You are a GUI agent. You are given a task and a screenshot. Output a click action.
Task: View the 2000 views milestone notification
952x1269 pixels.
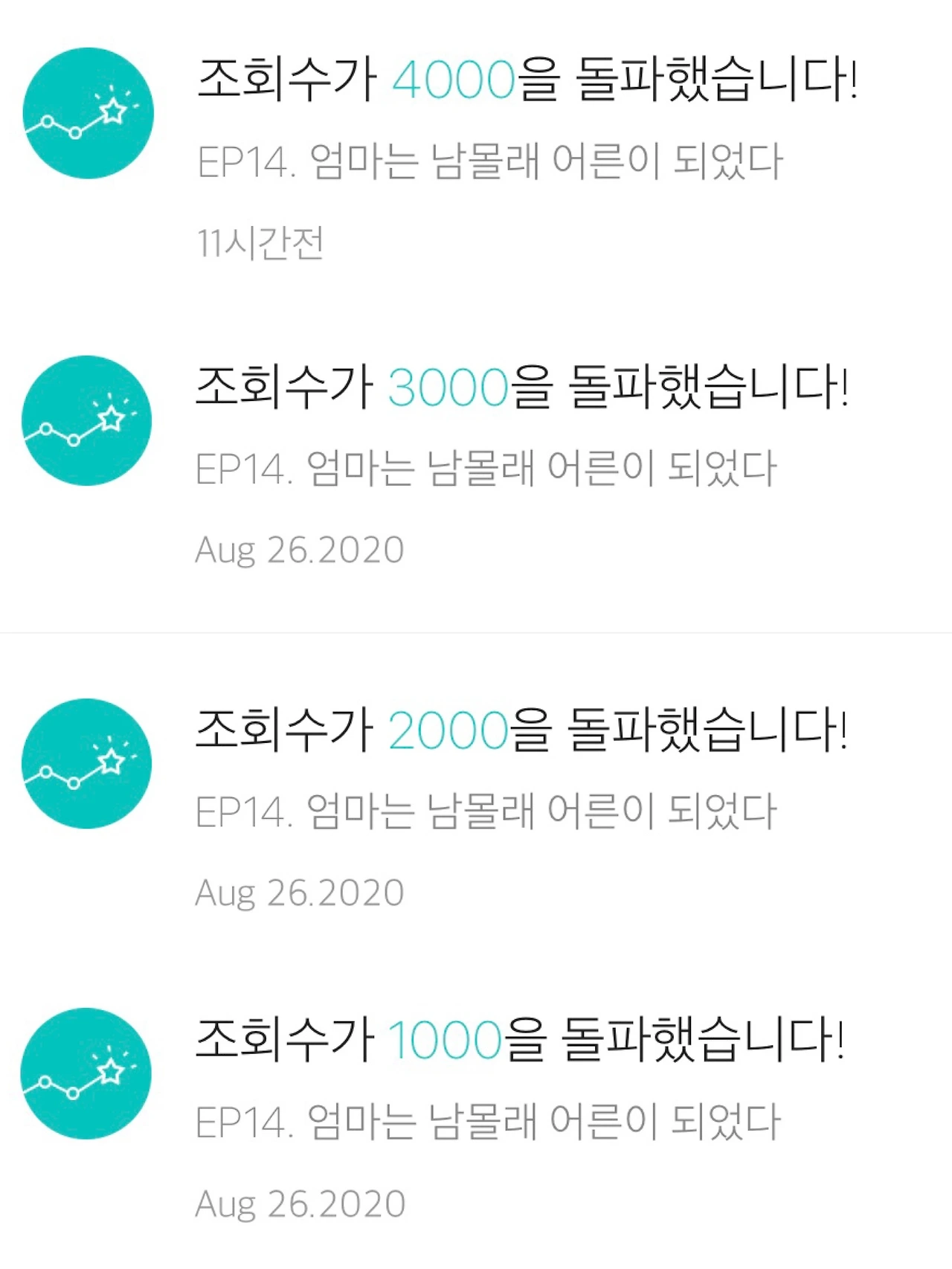(521, 730)
